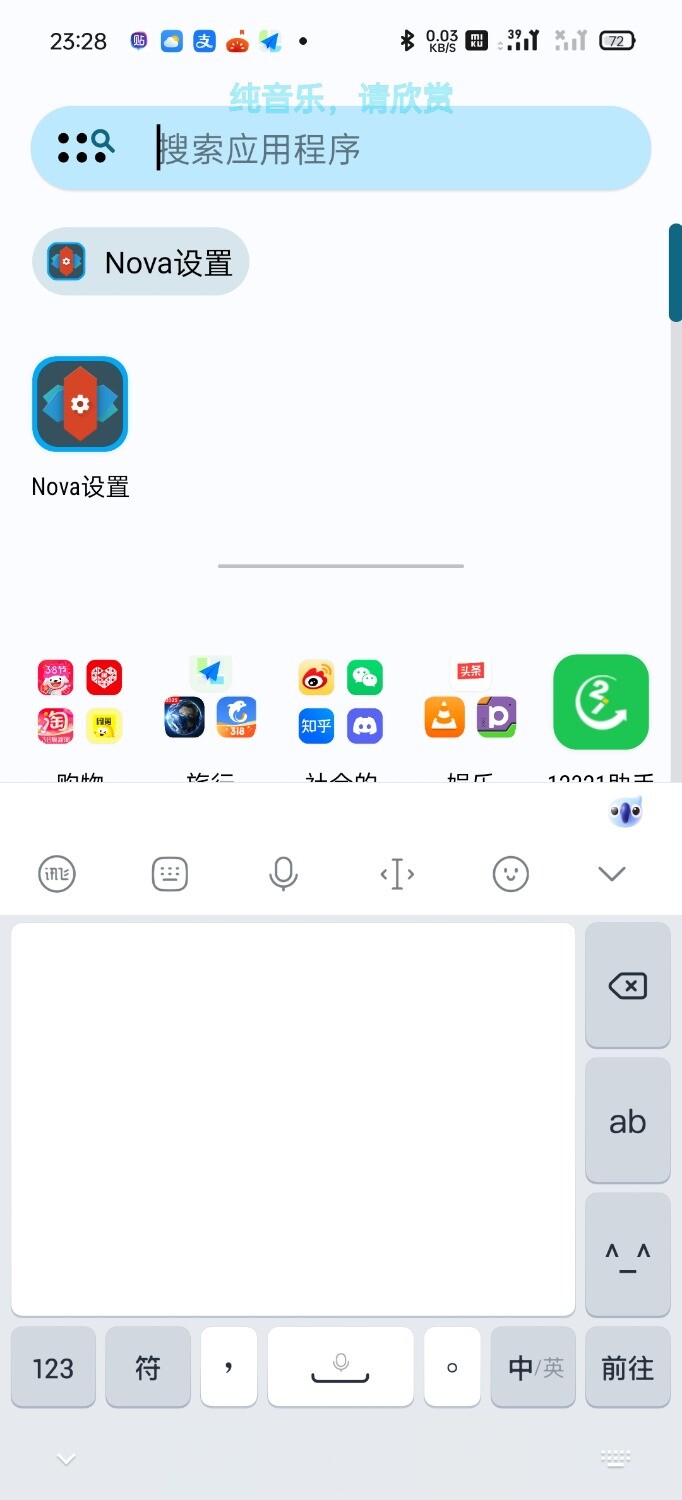Open the Nova设置 app icon

[80, 405]
